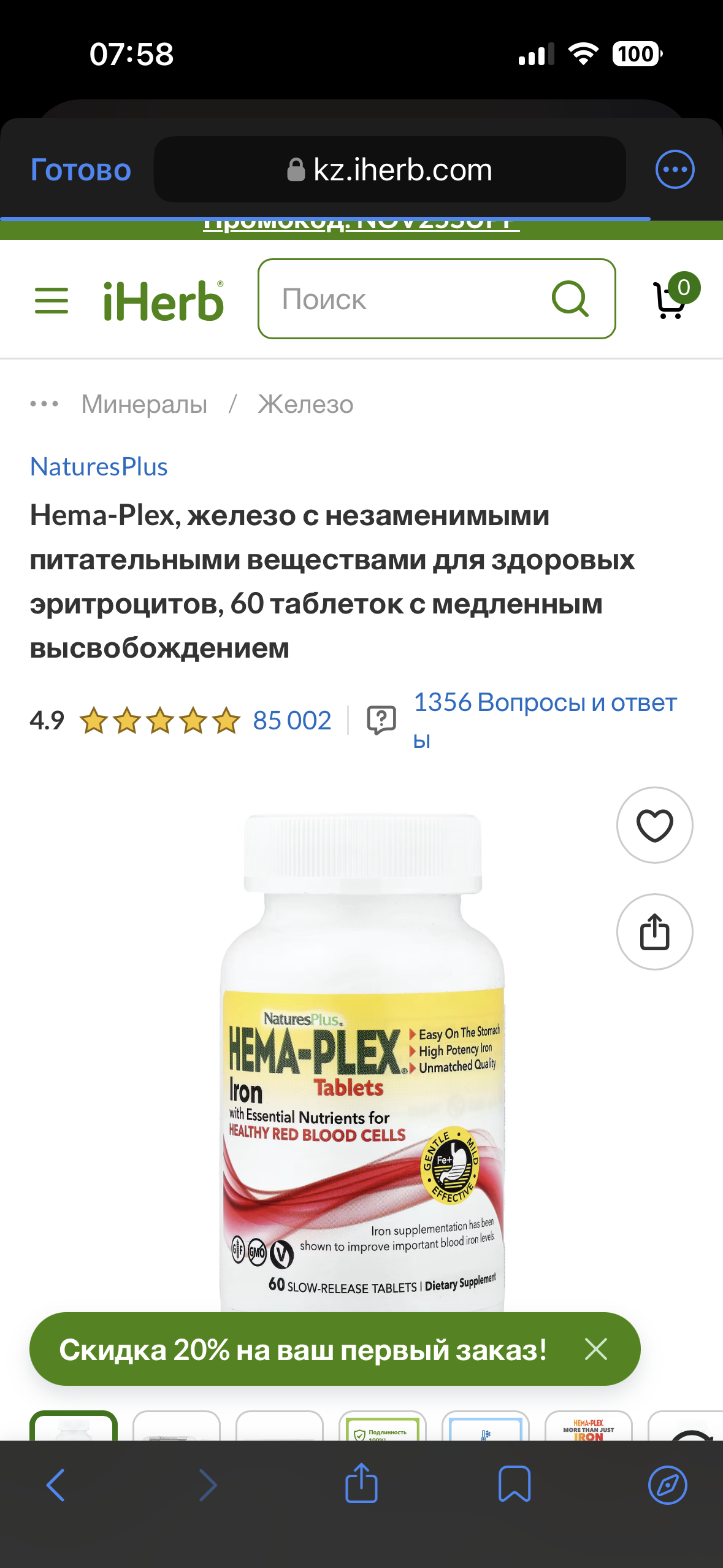Go to the iHerb home page logo
Viewport: 723px width, 1568px height.
[x=163, y=301]
